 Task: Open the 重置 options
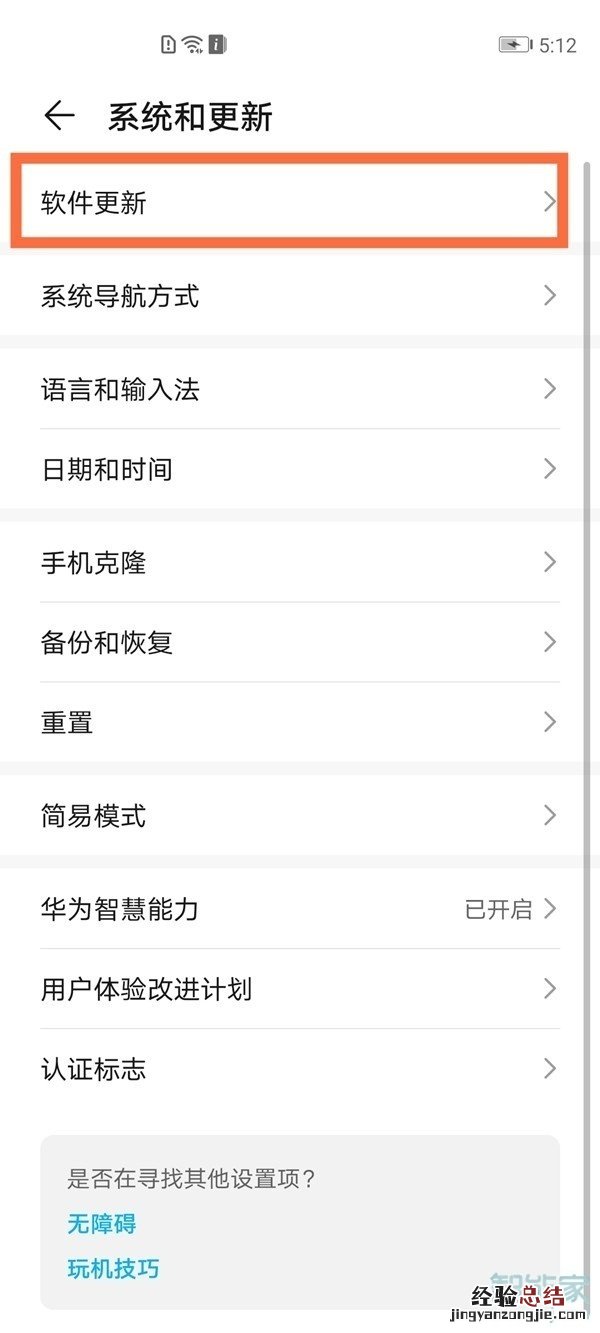(x=290, y=722)
